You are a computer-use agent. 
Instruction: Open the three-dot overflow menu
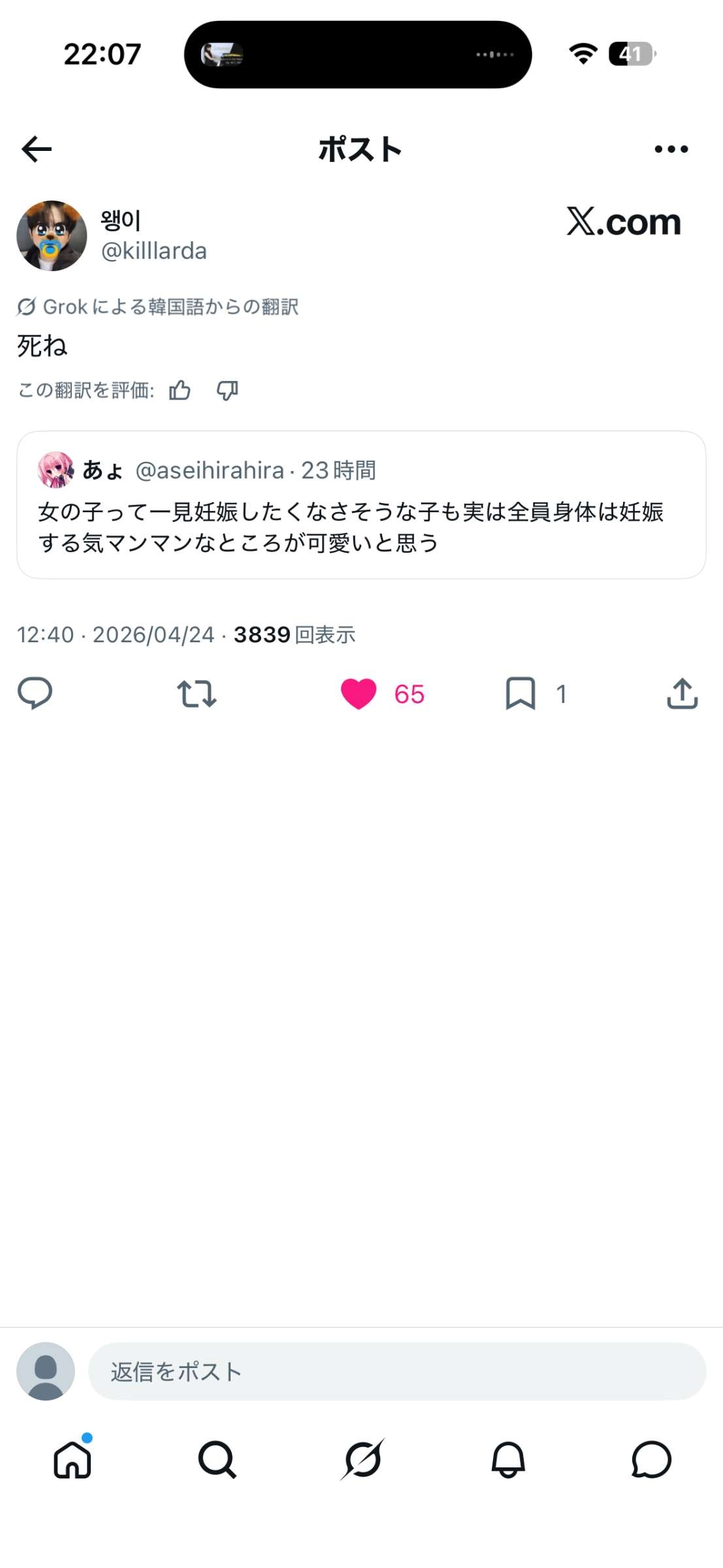point(671,149)
